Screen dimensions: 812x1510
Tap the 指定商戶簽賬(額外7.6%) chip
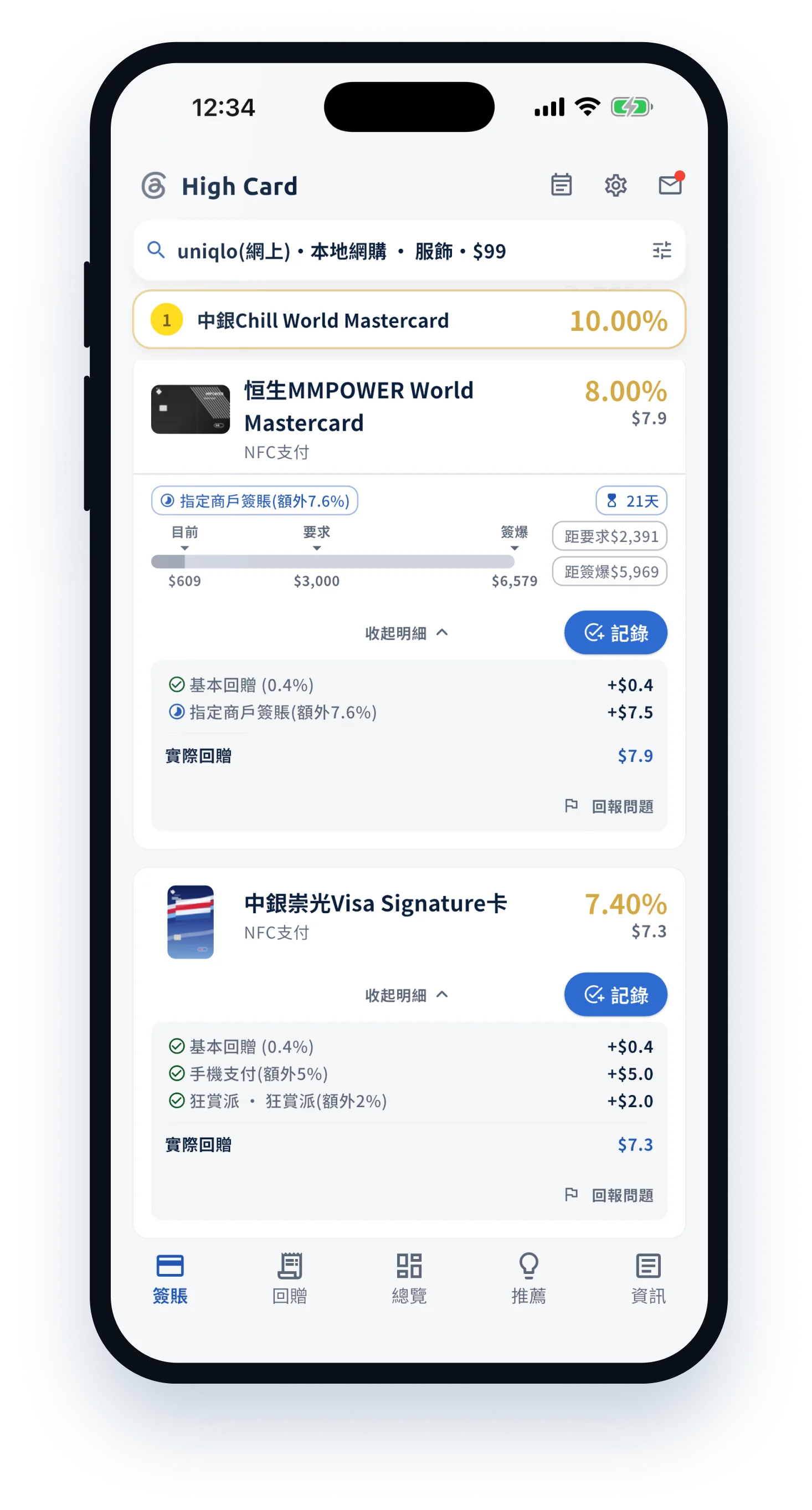254,500
